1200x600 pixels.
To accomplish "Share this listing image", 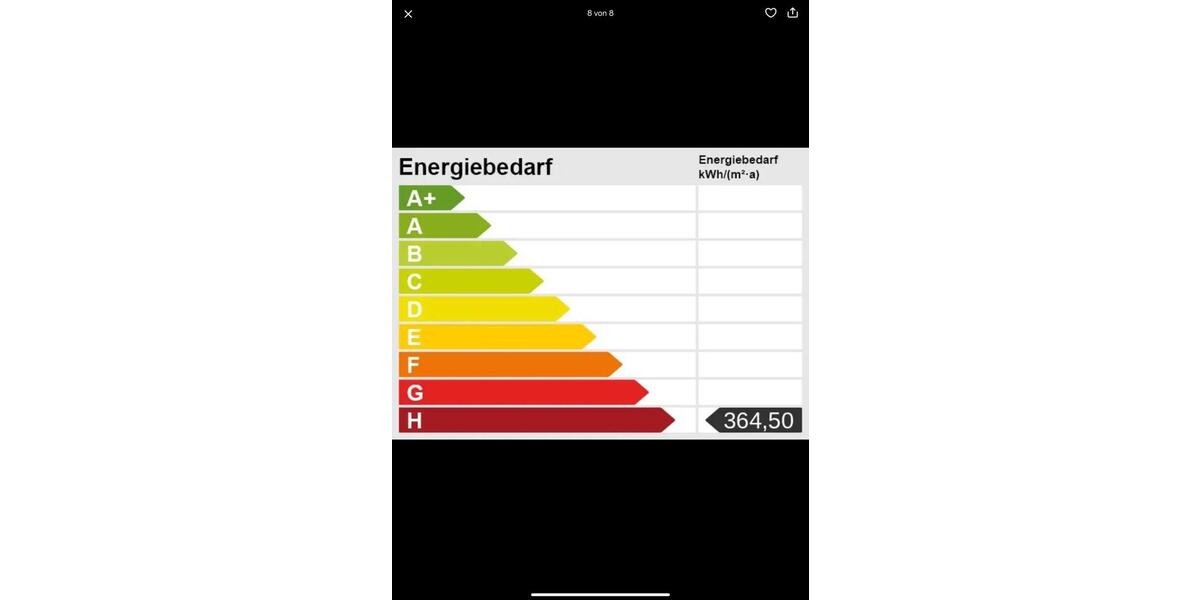I will click(793, 13).
